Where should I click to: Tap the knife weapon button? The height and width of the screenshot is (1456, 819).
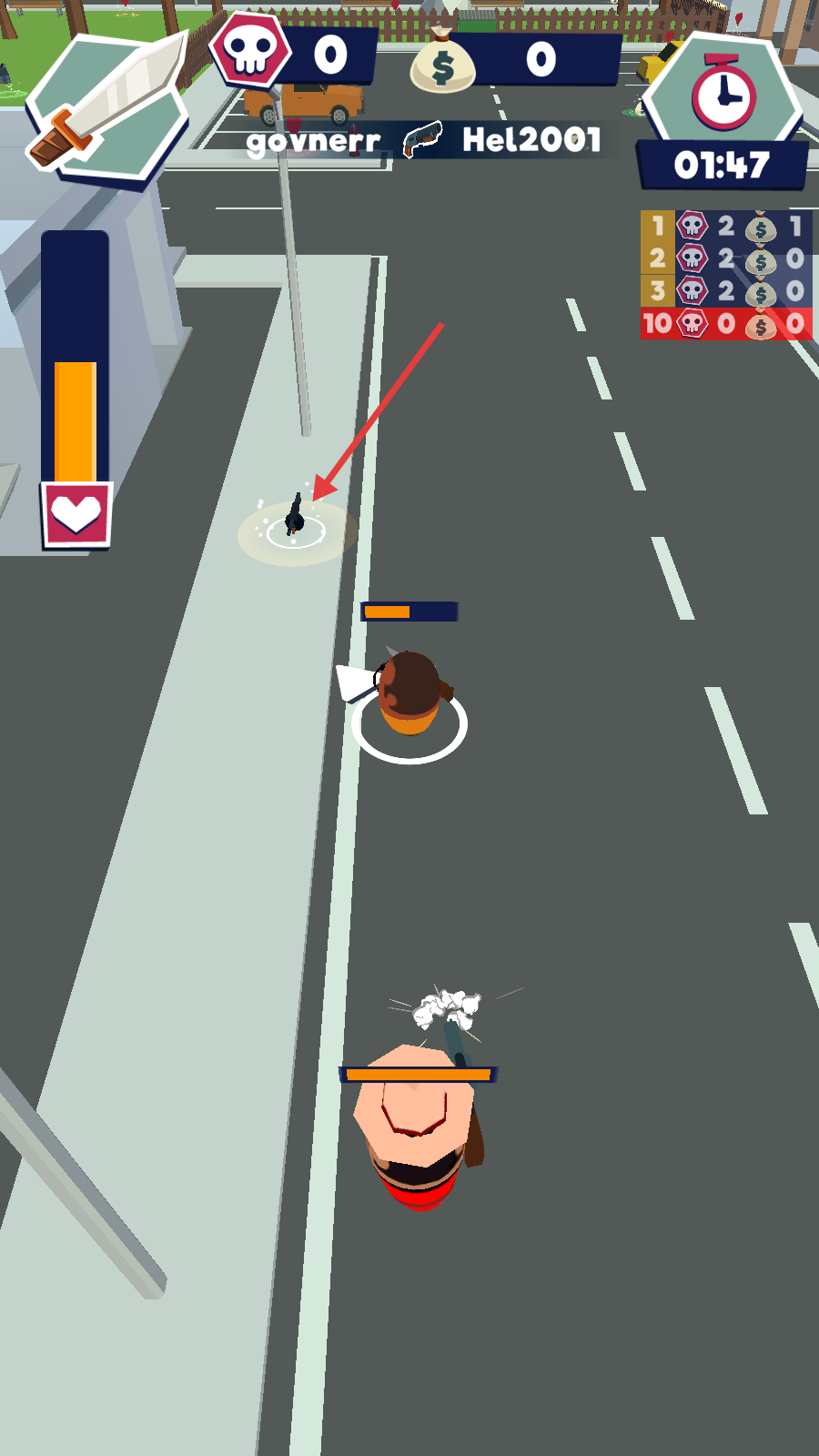point(107,107)
